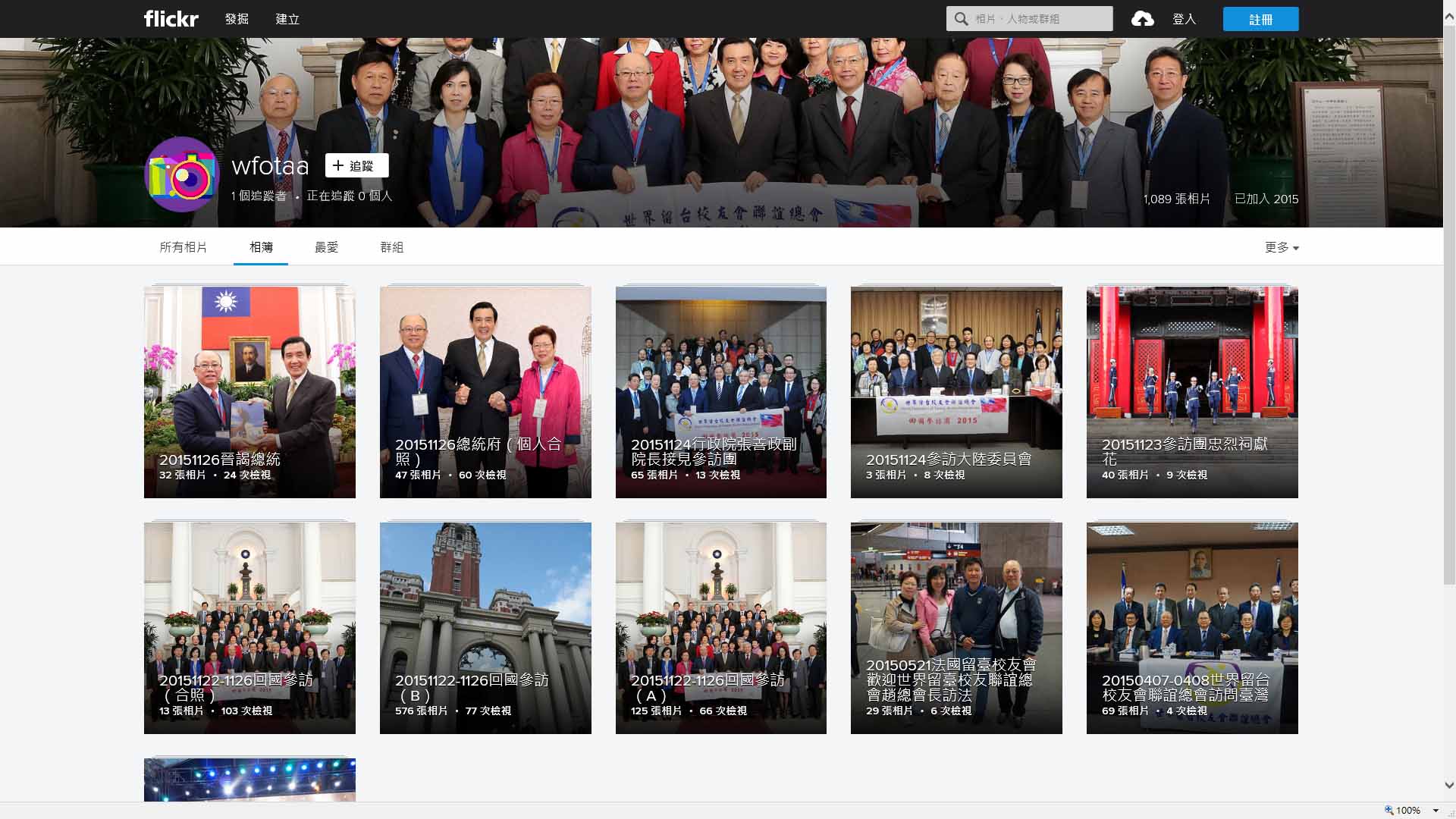Open album 20151126晉謁總統
The image size is (1456, 819).
point(249,392)
